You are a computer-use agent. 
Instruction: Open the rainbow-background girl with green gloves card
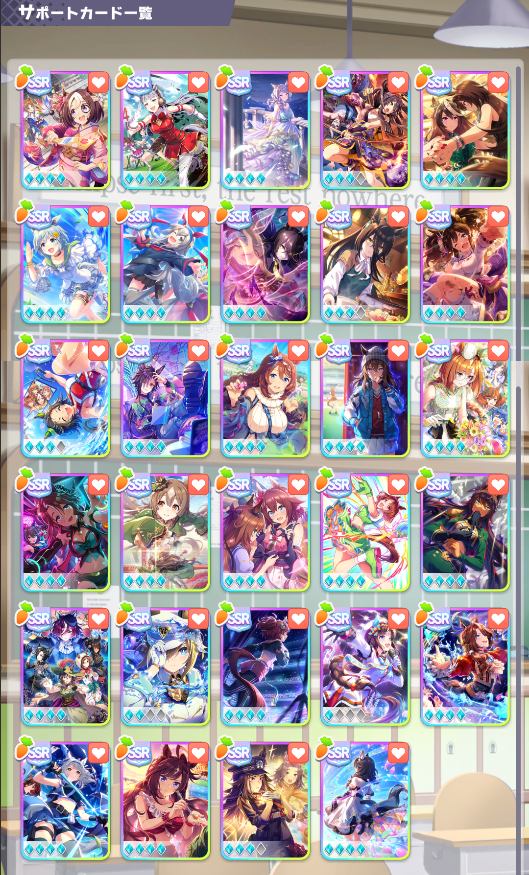pyautogui.click(x=366, y=532)
